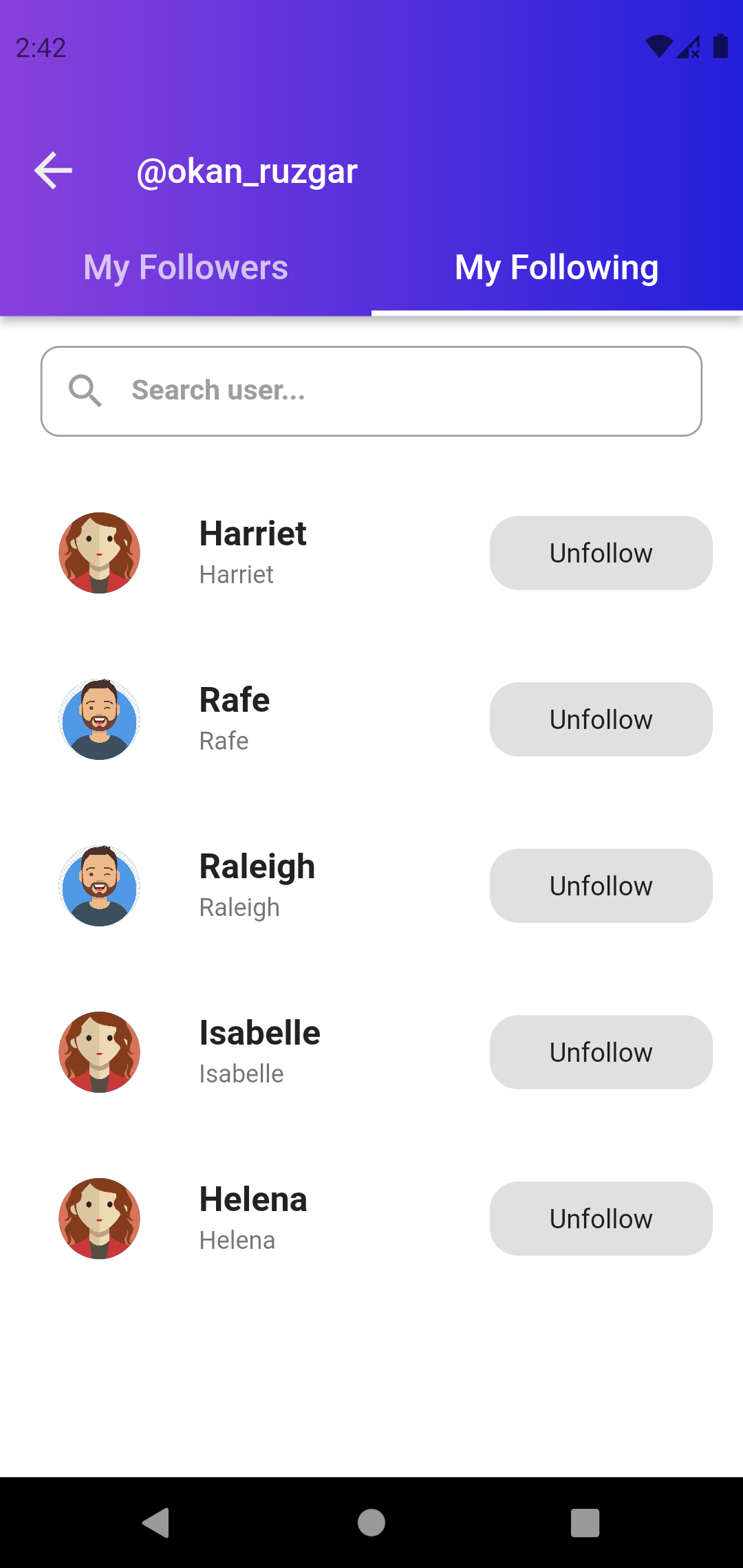Unfollow Raleigh
This screenshot has width=743, height=1568.
tap(600, 885)
